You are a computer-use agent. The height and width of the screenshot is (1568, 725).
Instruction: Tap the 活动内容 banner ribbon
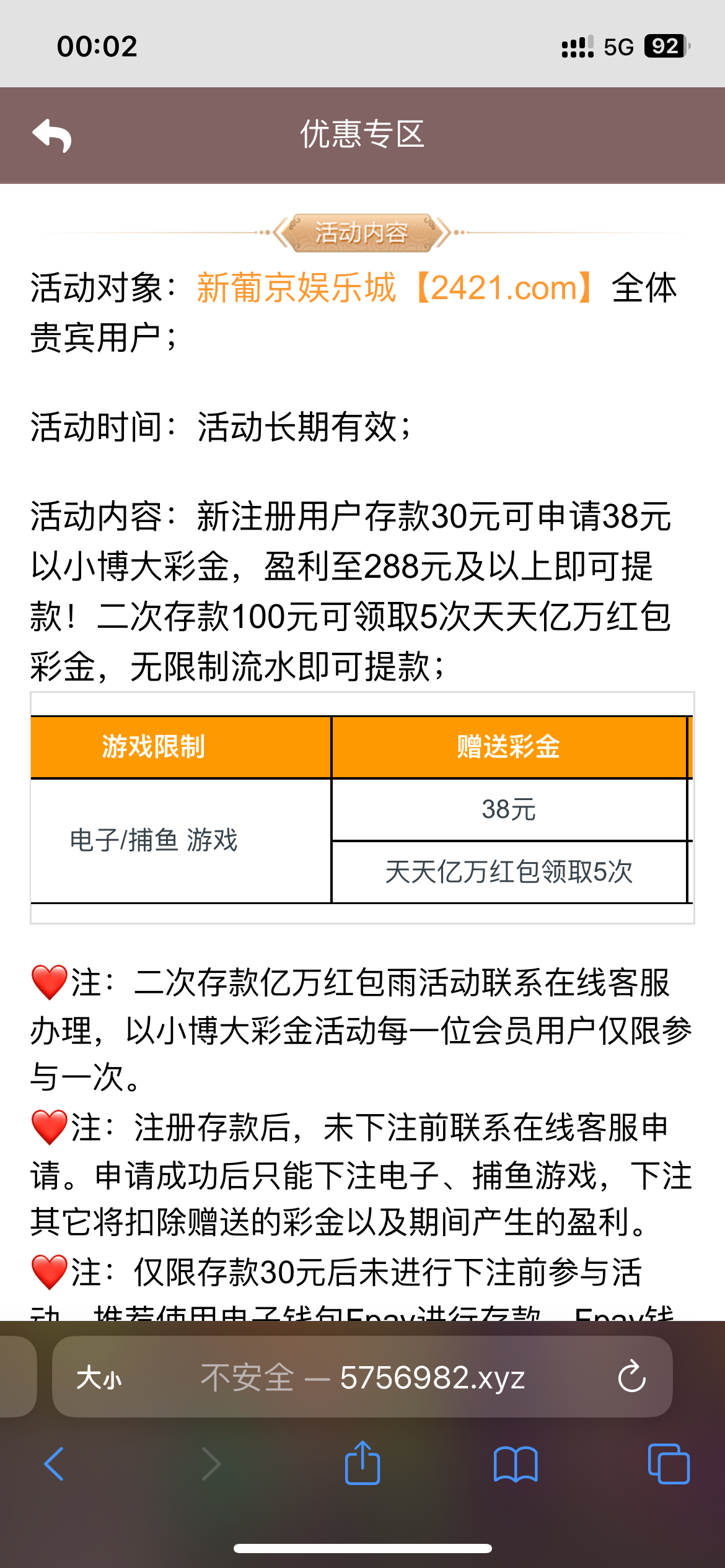point(362,233)
